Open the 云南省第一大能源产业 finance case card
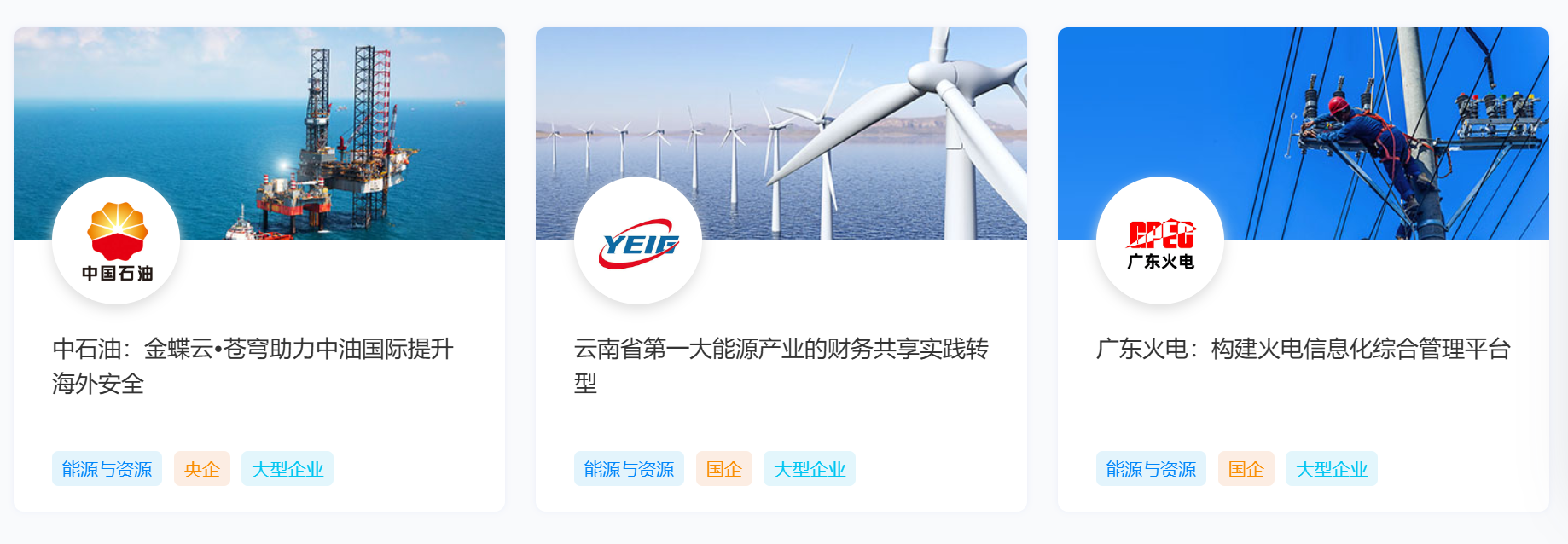 (x=781, y=365)
